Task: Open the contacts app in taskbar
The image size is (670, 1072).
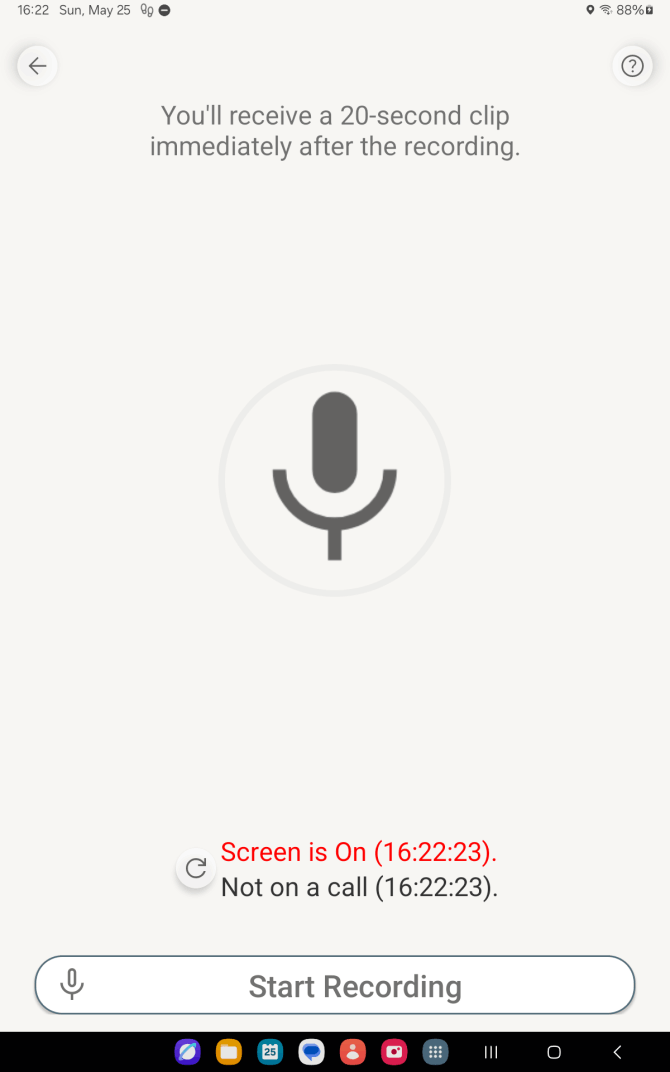Action: pos(352,1052)
